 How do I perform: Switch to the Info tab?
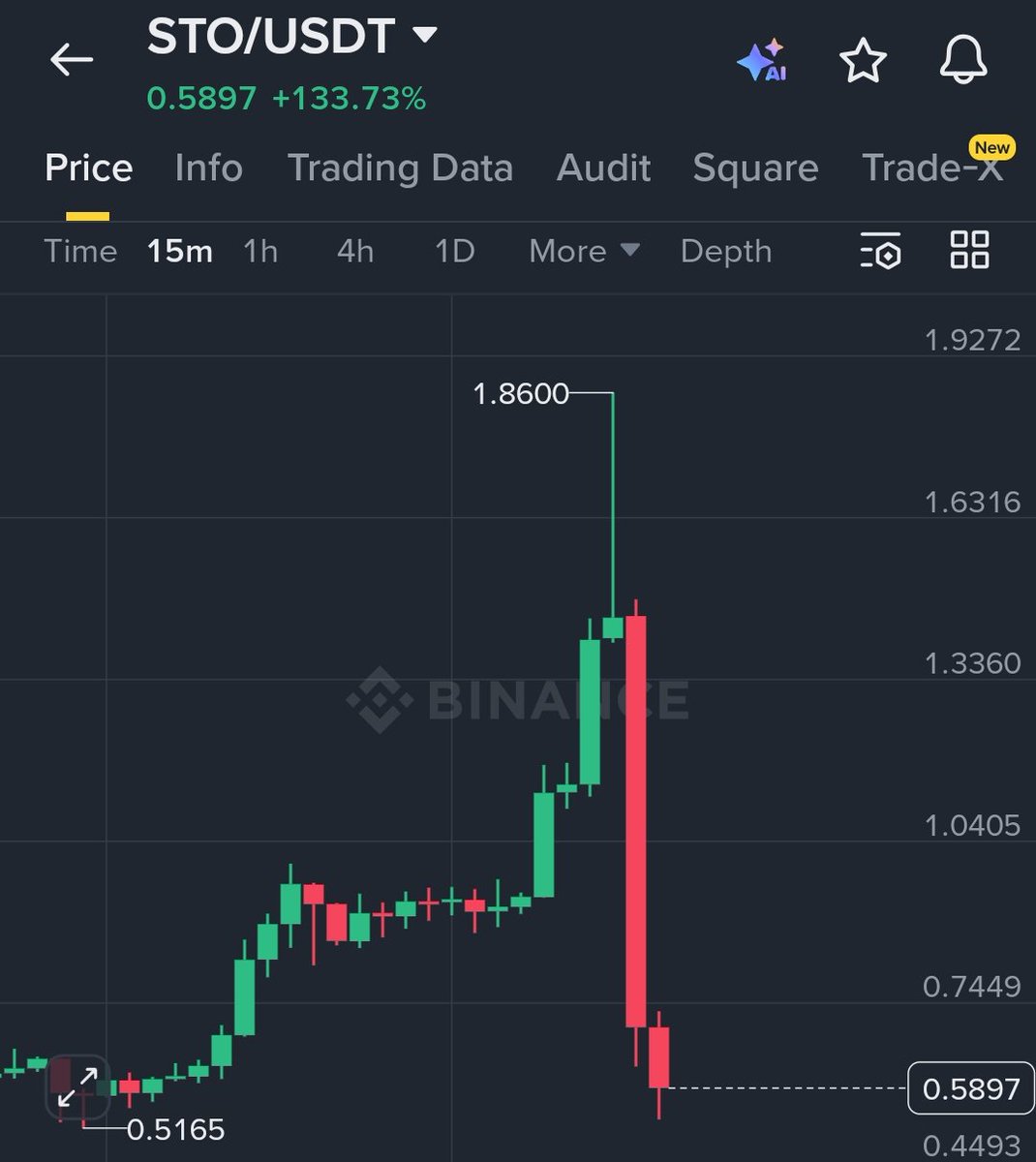click(x=208, y=168)
